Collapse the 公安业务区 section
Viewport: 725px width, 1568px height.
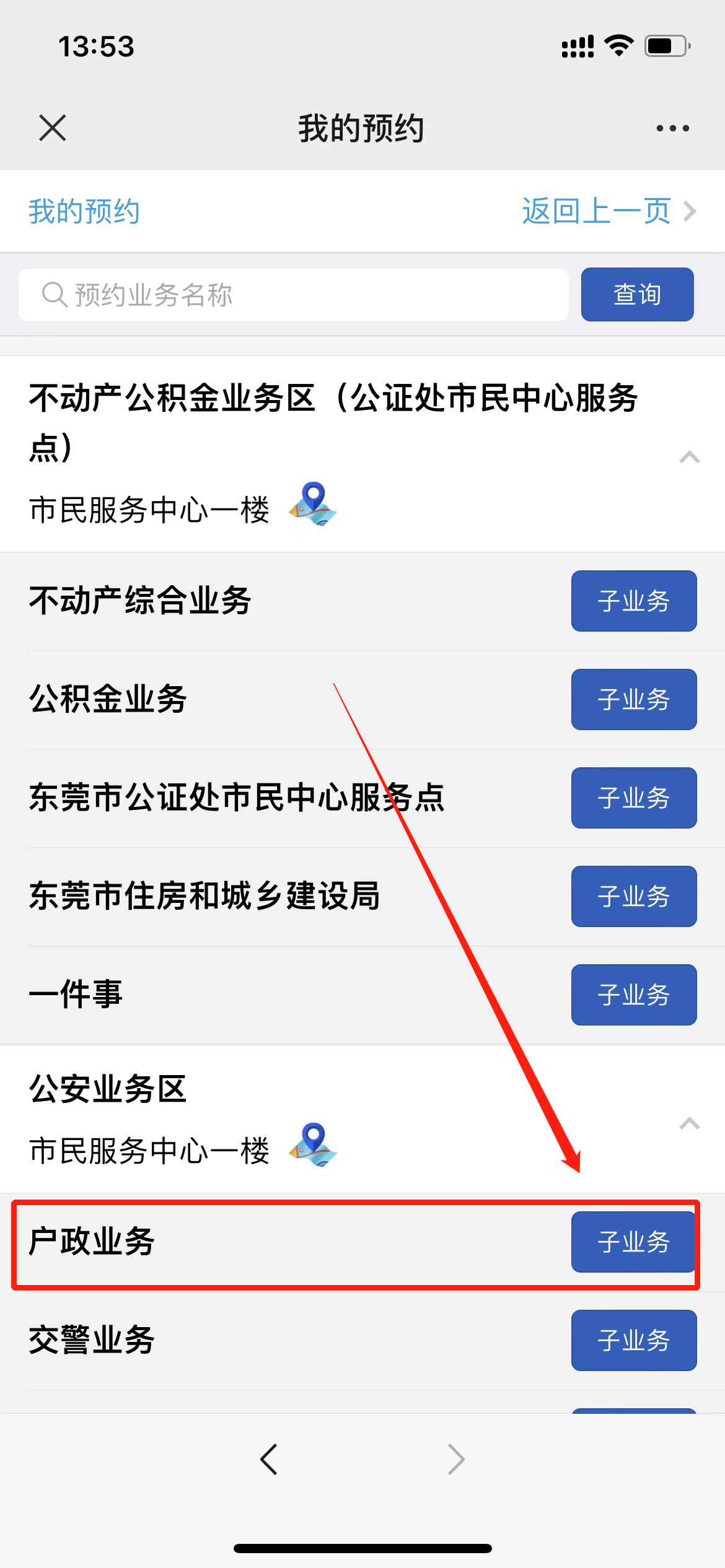[x=689, y=1123]
